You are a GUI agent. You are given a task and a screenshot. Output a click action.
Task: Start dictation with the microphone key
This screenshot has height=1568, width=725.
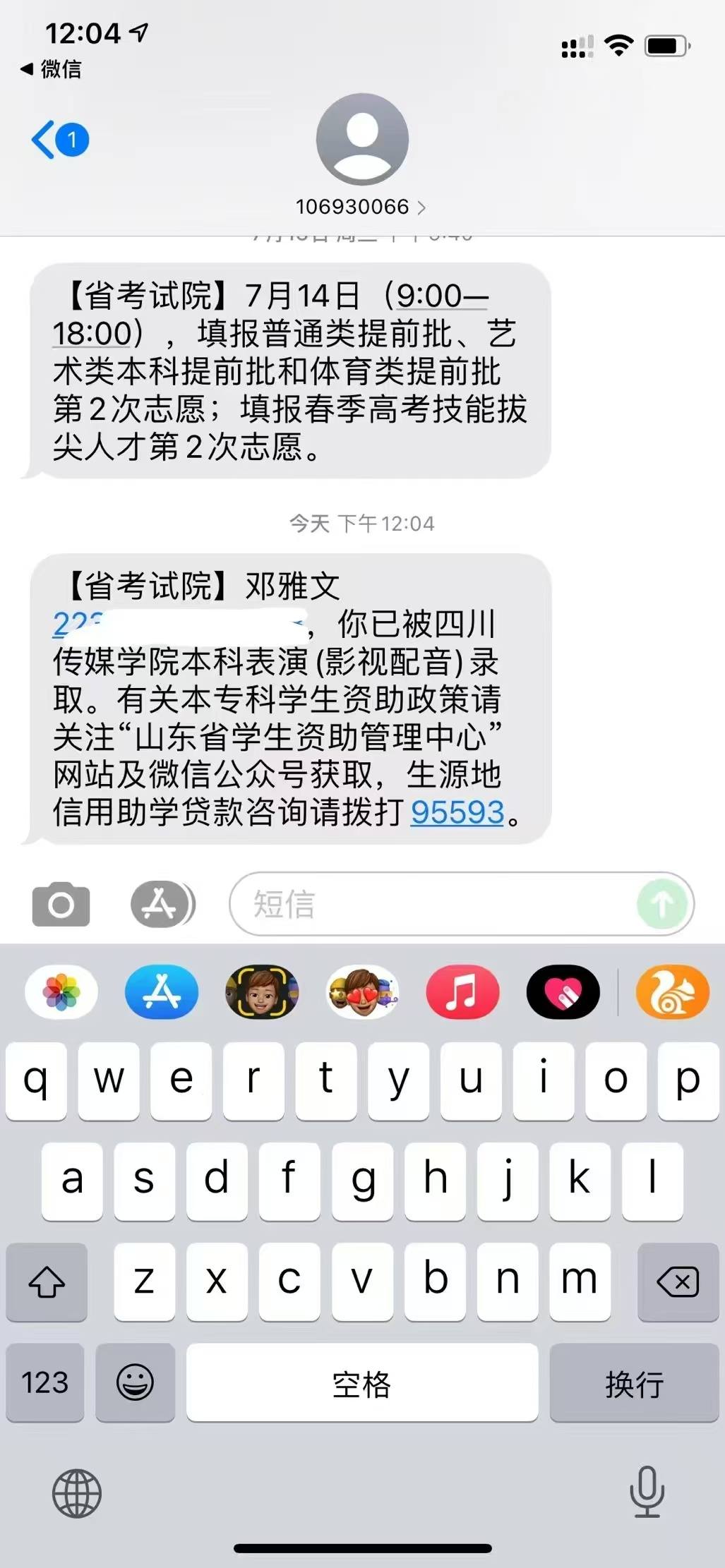pos(646,1492)
